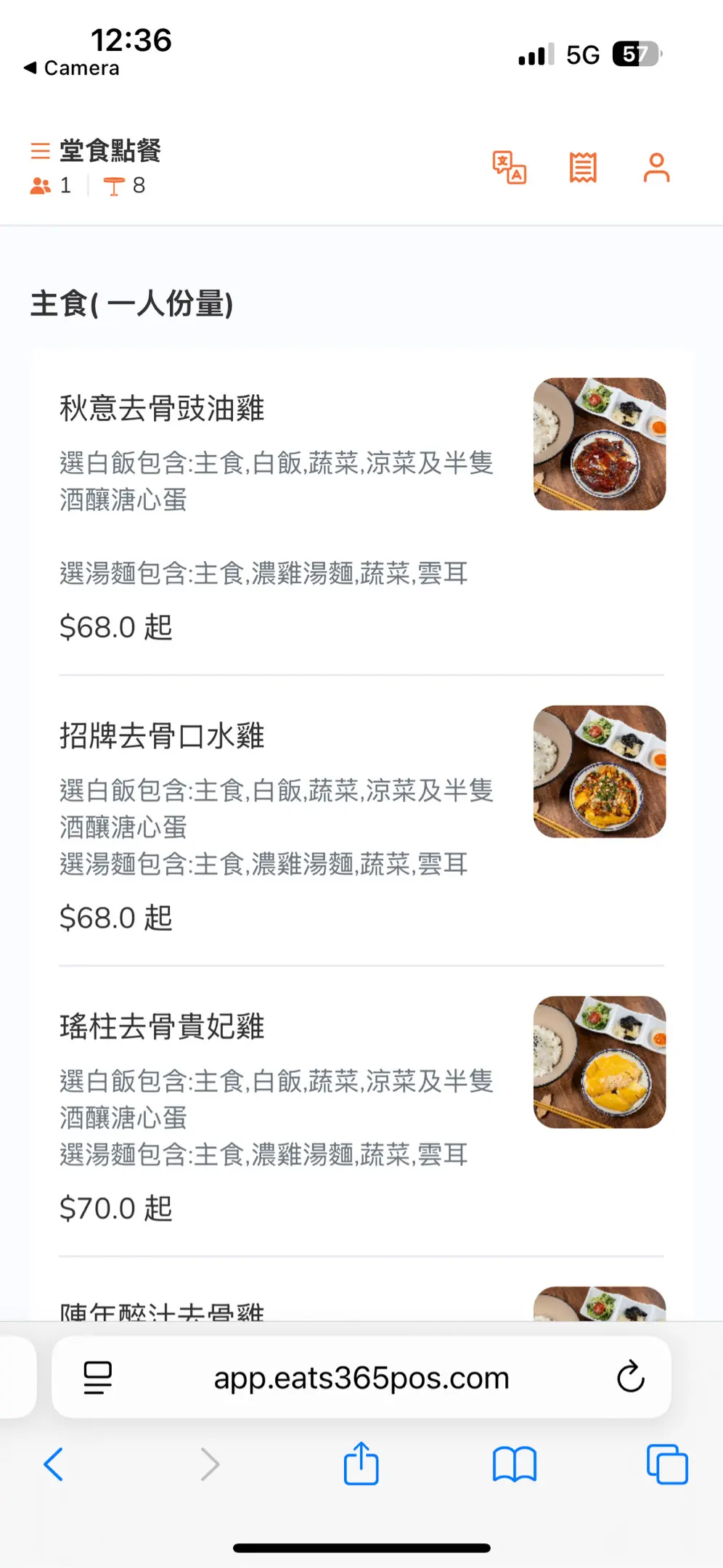Screen dimensions: 723x1568
Task: Choose the 招牌去骨口水雞 dish
Action: pos(162,736)
